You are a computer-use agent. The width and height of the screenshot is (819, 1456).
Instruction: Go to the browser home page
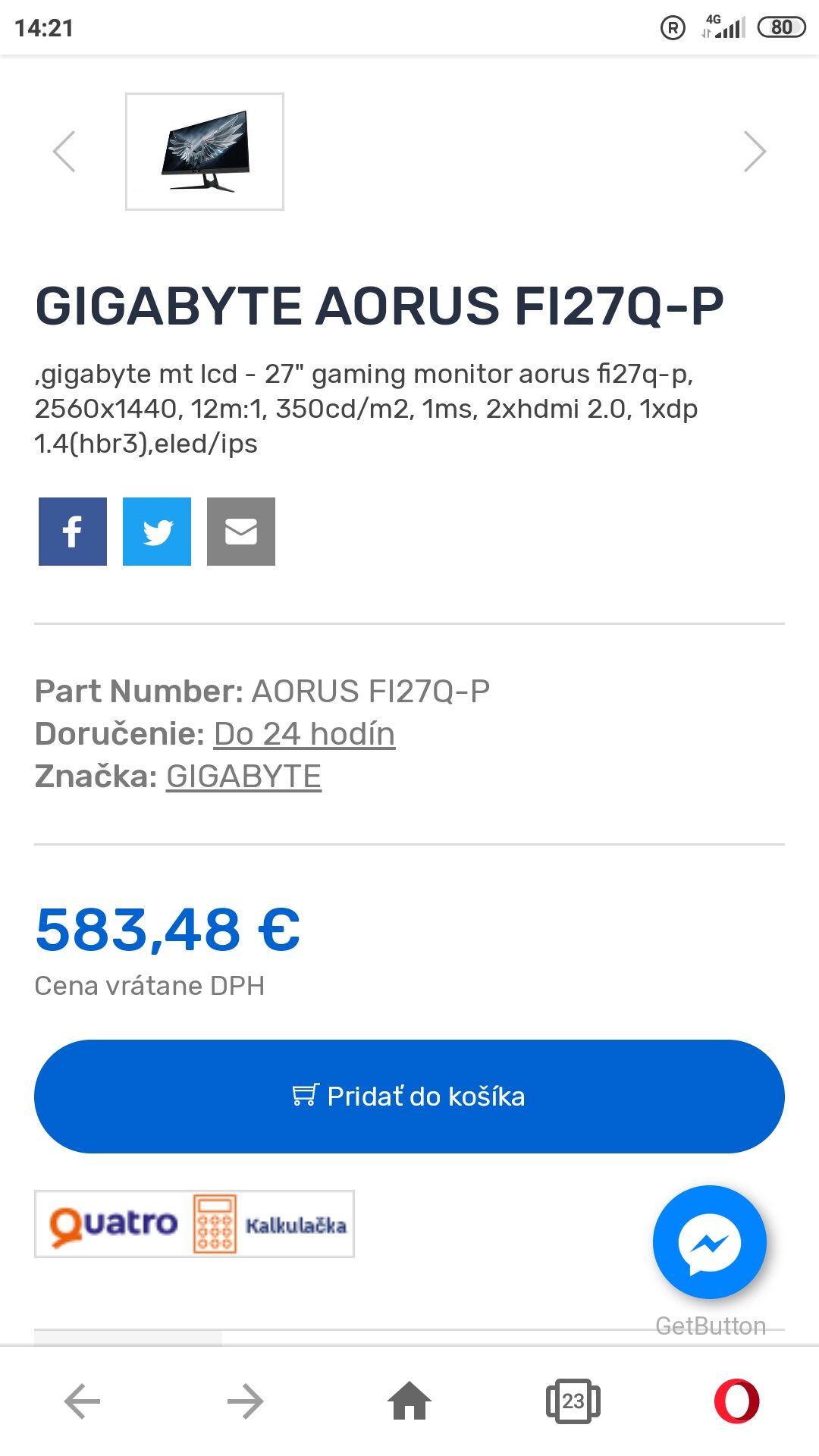(409, 1401)
